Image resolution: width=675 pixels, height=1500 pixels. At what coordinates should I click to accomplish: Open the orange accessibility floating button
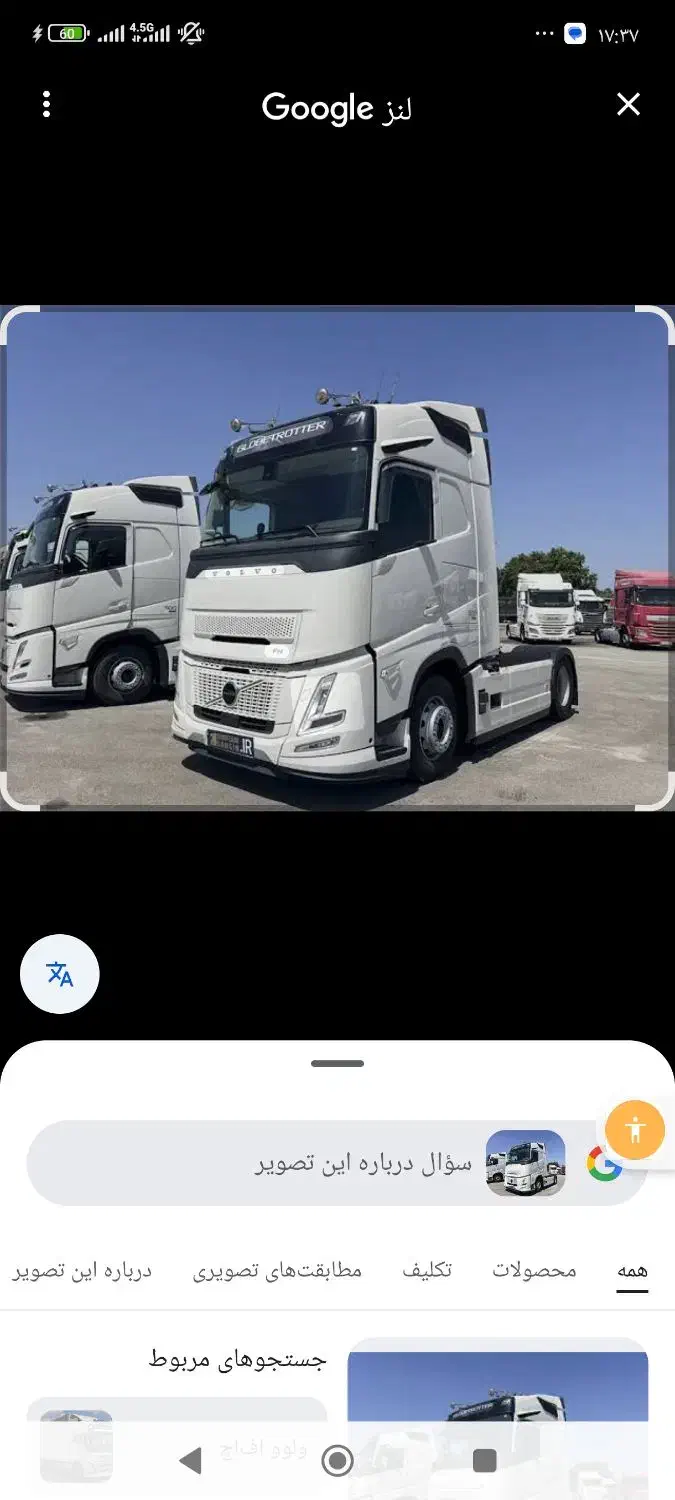point(635,1130)
